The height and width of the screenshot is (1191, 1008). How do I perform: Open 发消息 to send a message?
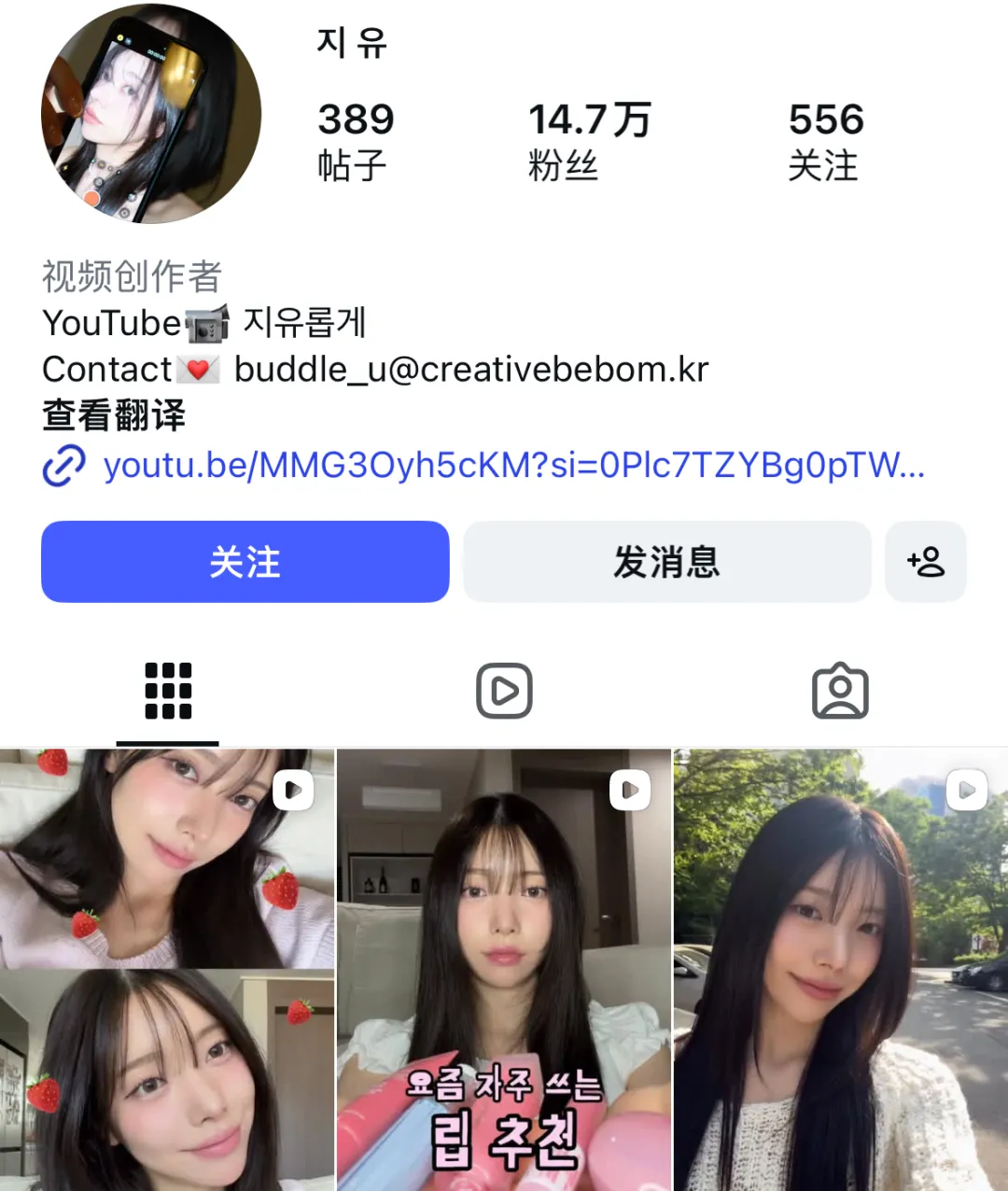coord(667,562)
